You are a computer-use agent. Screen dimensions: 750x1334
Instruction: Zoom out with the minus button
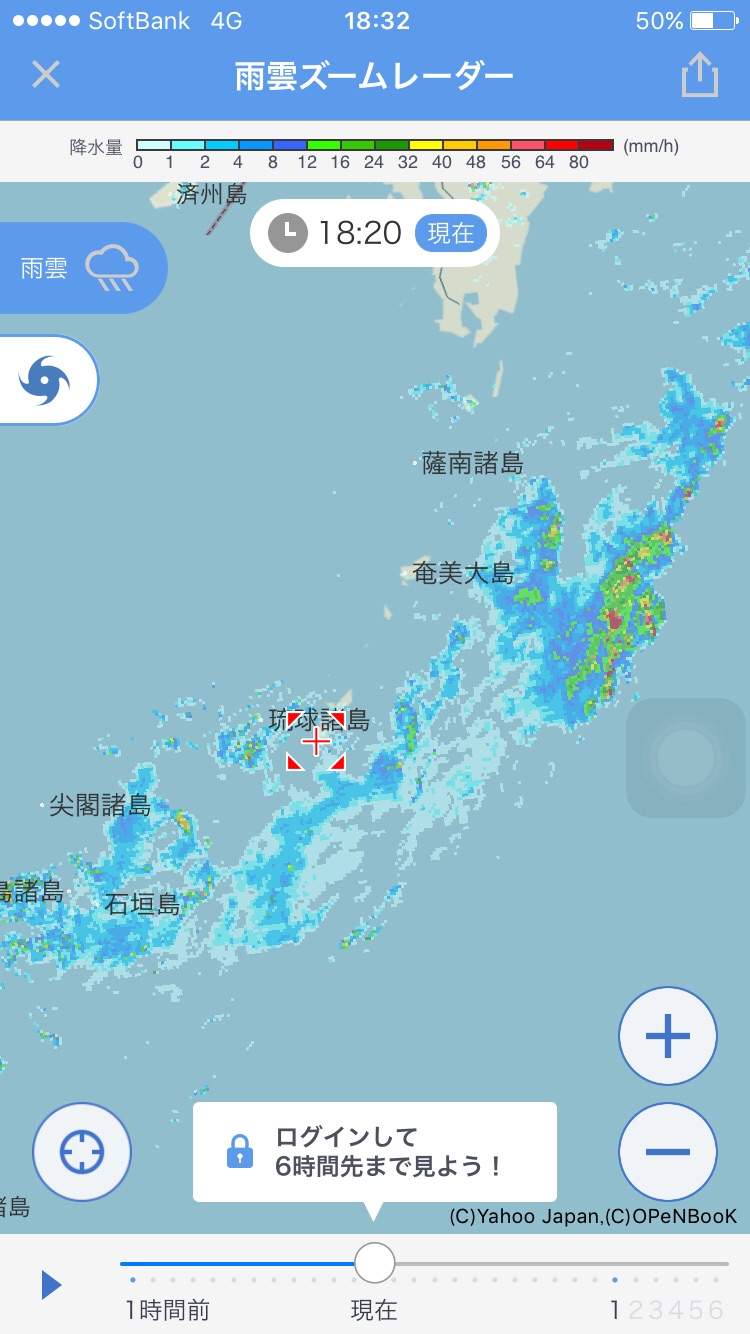tap(668, 1152)
